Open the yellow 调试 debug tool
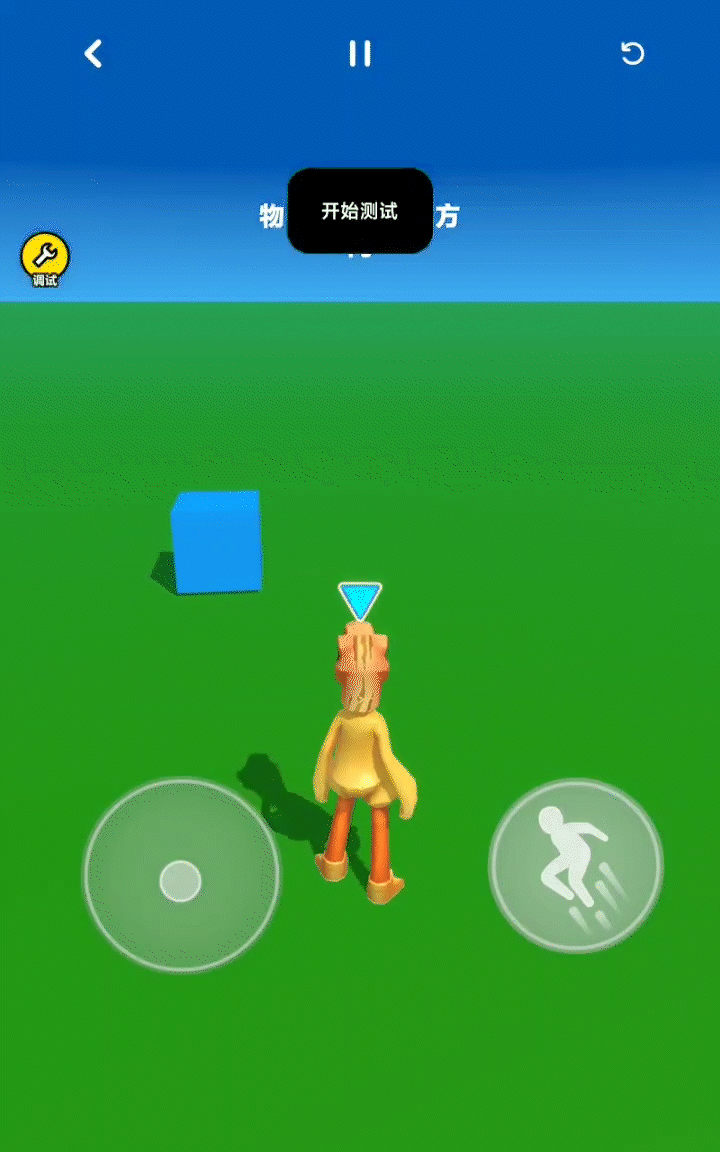Viewport: 720px width, 1152px height. tap(45, 259)
